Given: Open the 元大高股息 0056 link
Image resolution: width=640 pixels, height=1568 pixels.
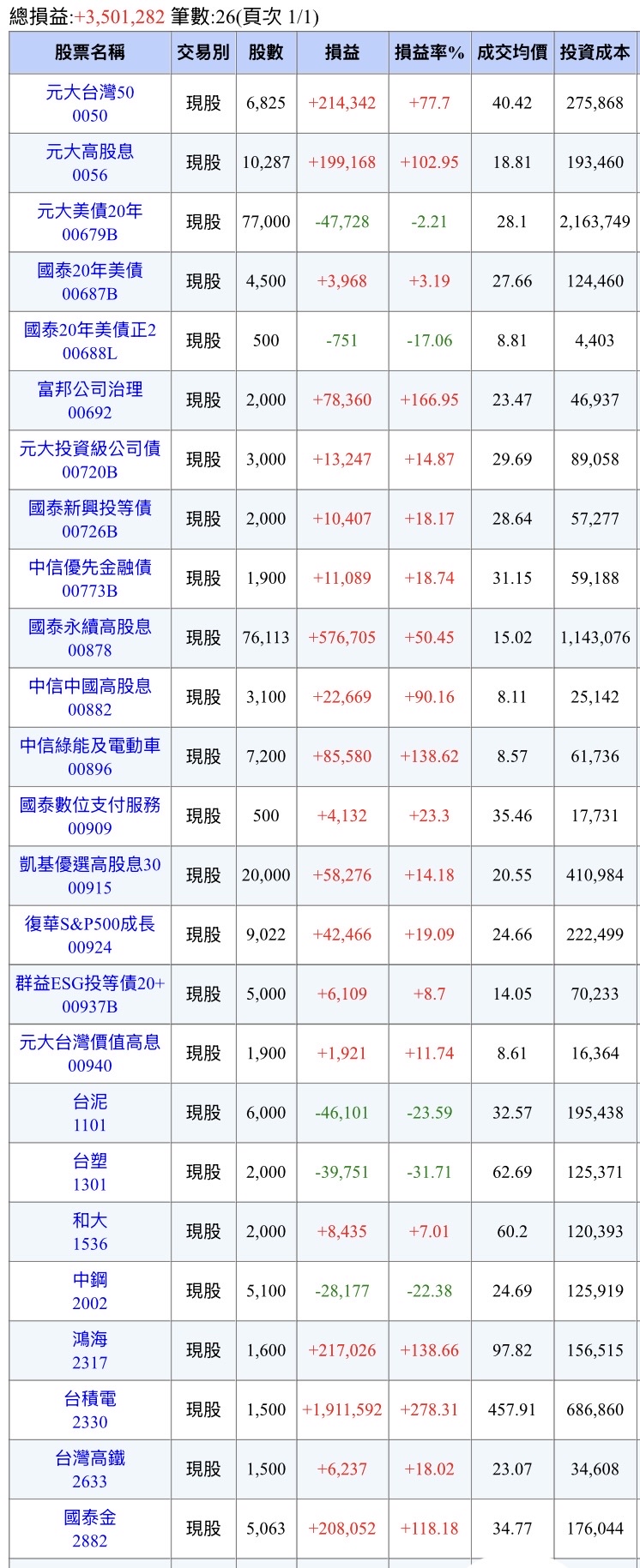Looking at the screenshot, I should [90, 163].
